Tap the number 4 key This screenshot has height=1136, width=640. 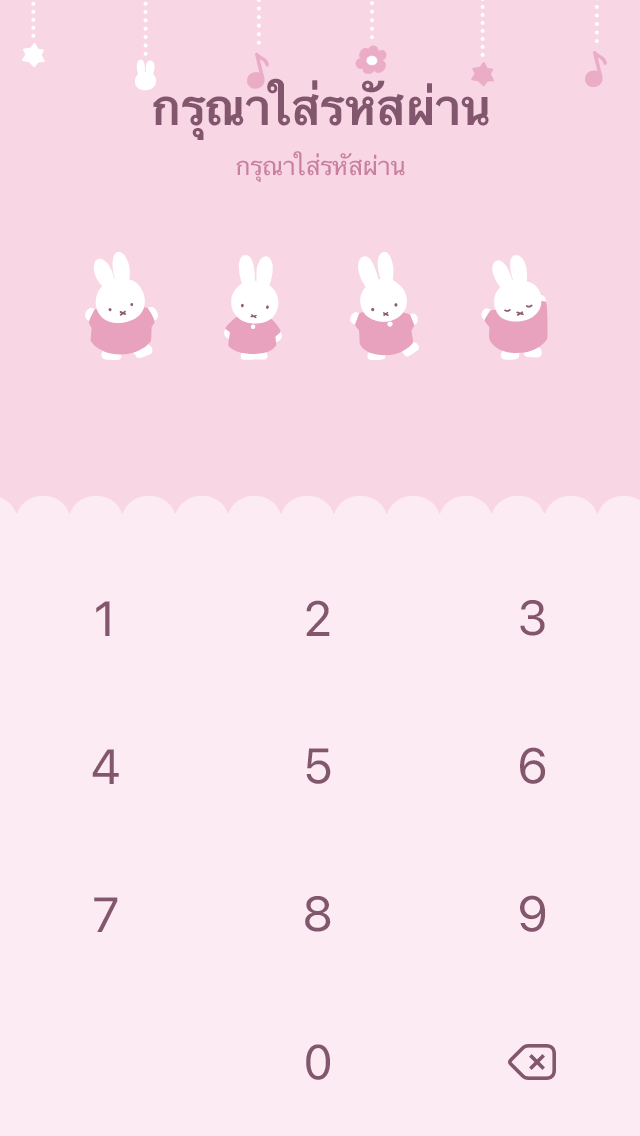click(x=105, y=767)
